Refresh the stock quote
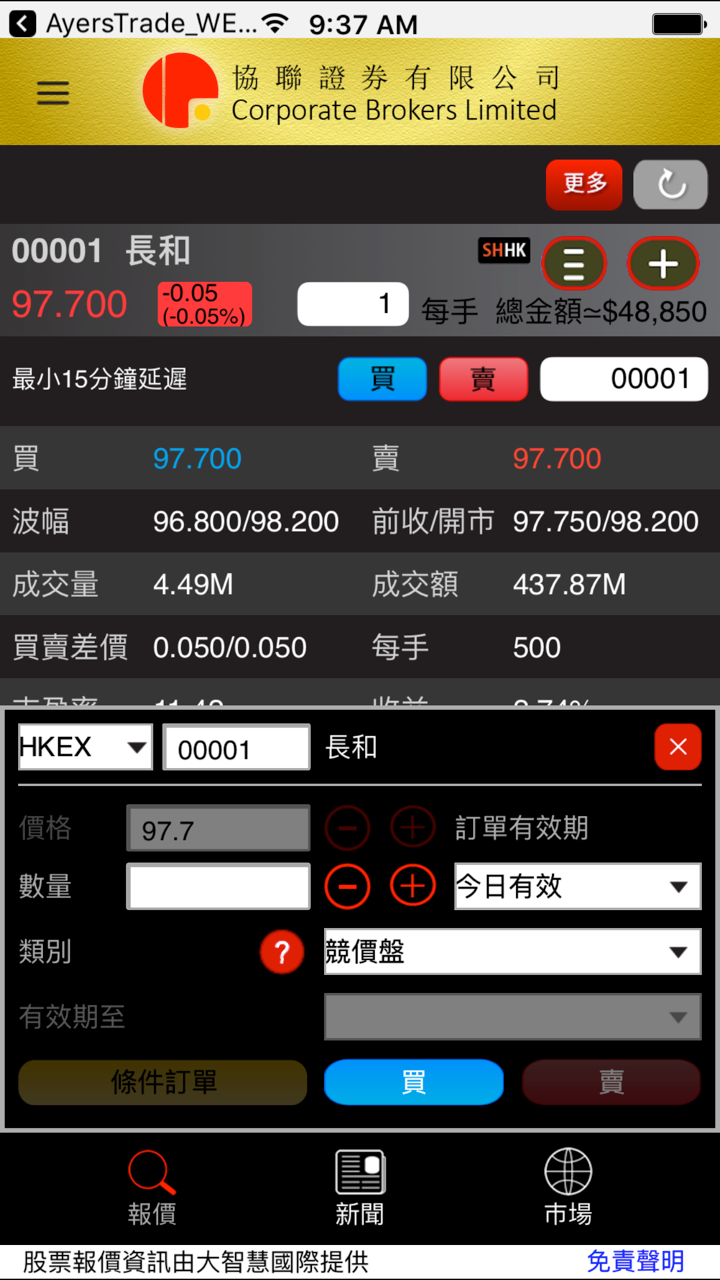Image resolution: width=720 pixels, height=1280 pixels. pos(670,184)
